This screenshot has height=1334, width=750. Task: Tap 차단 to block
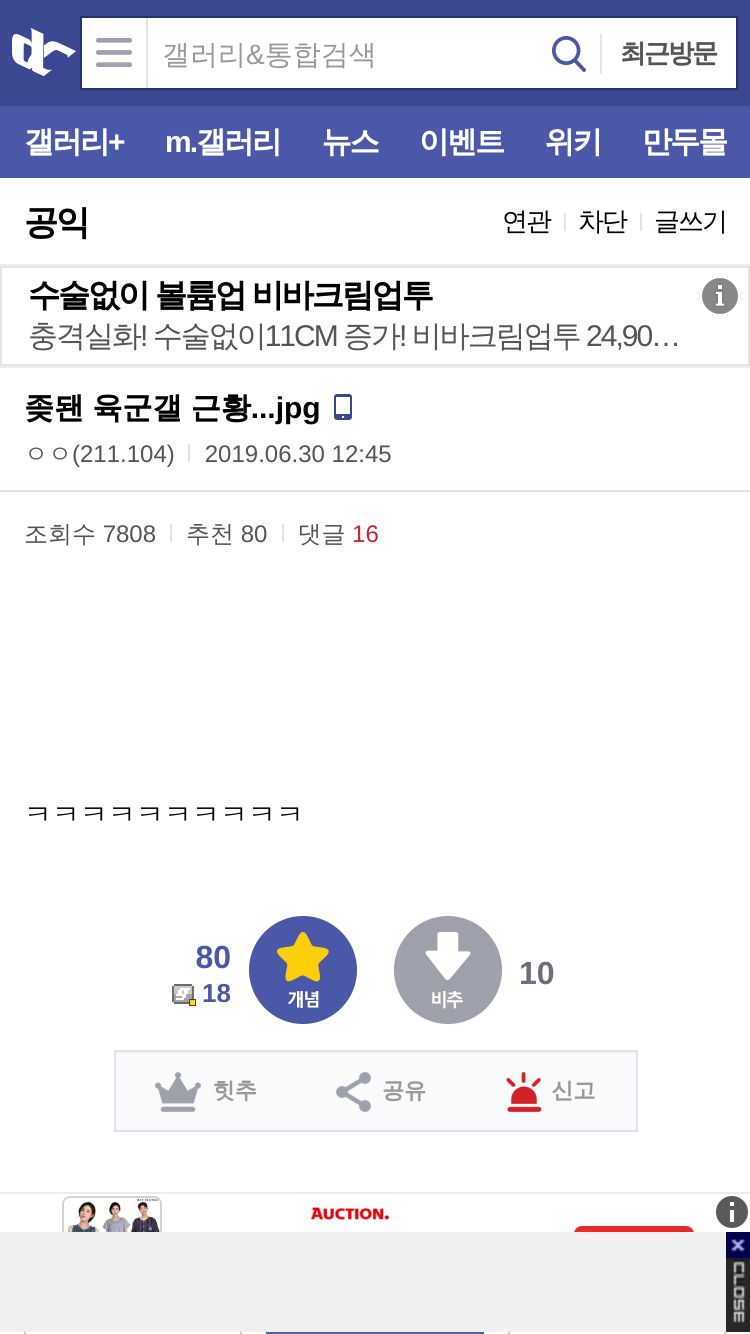click(603, 222)
